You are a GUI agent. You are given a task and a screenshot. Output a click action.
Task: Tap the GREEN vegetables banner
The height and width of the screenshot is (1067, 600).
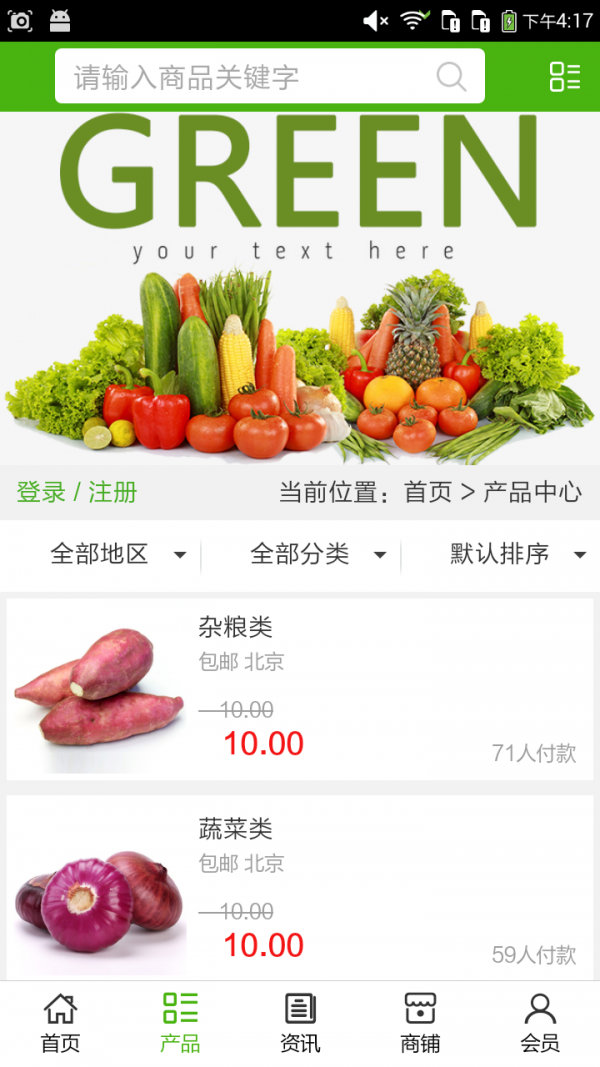point(300,288)
